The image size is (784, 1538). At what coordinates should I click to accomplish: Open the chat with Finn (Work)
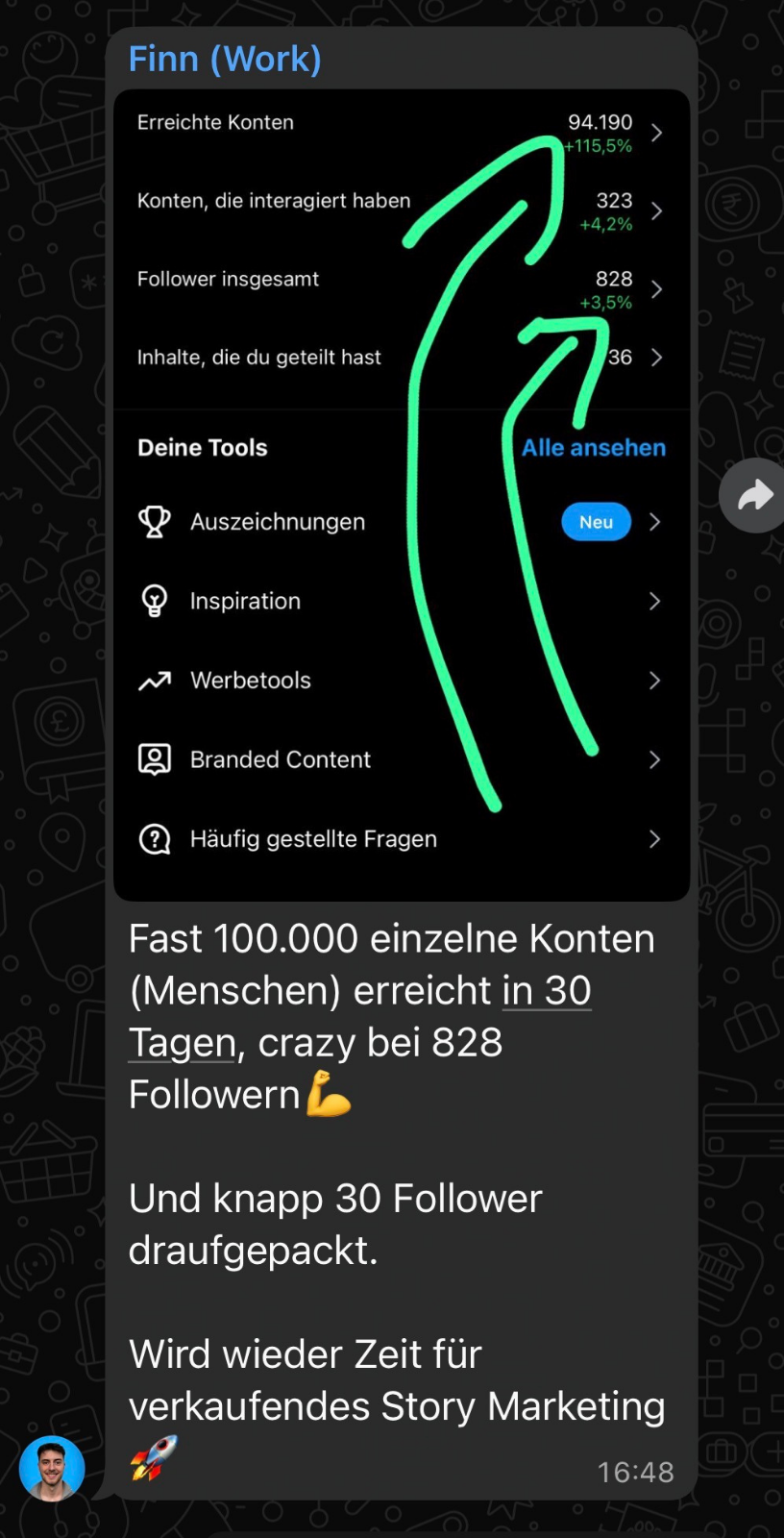(224, 59)
